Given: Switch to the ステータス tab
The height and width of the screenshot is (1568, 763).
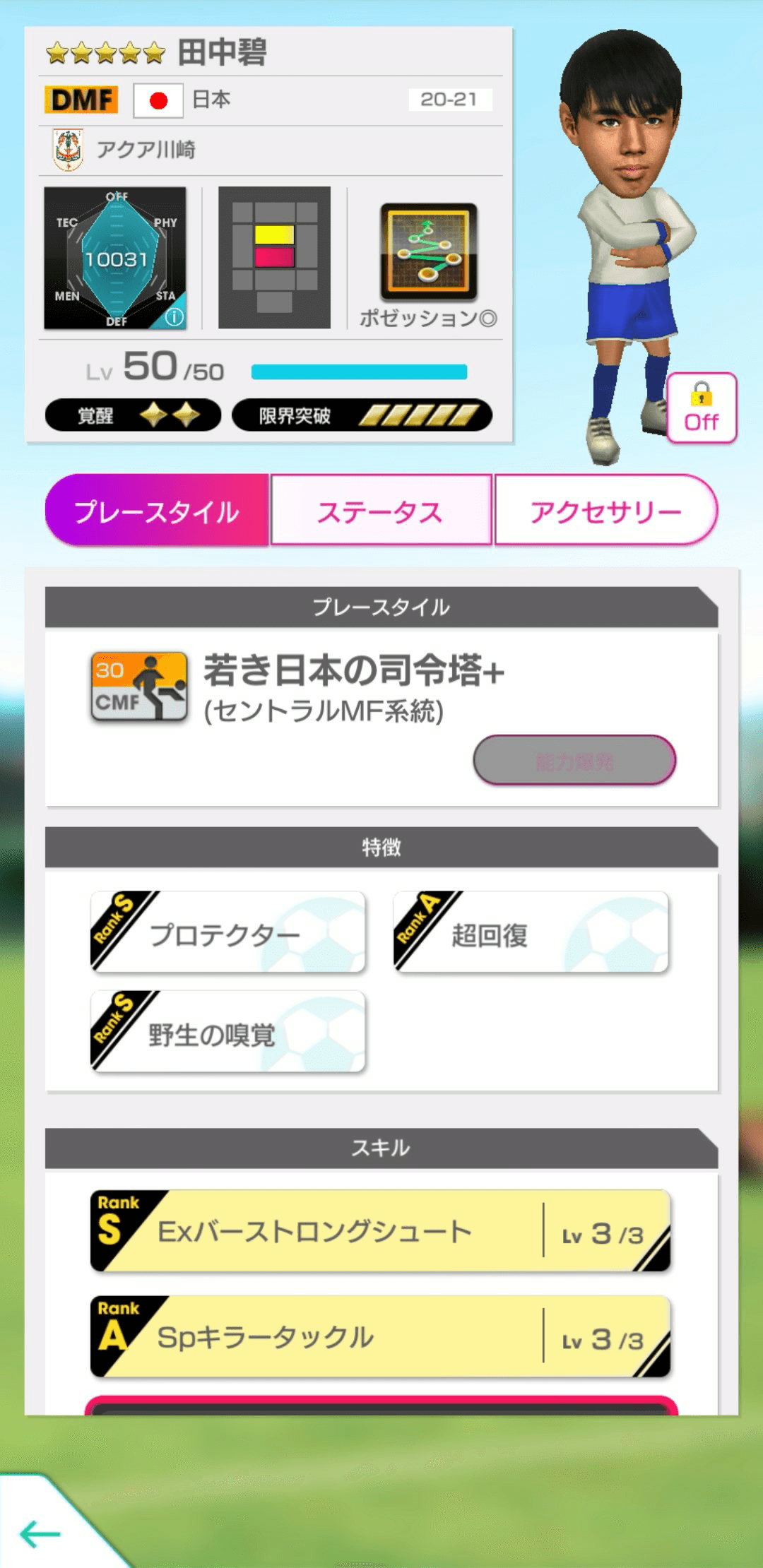Looking at the screenshot, I should pyautogui.click(x=381, y=511).
